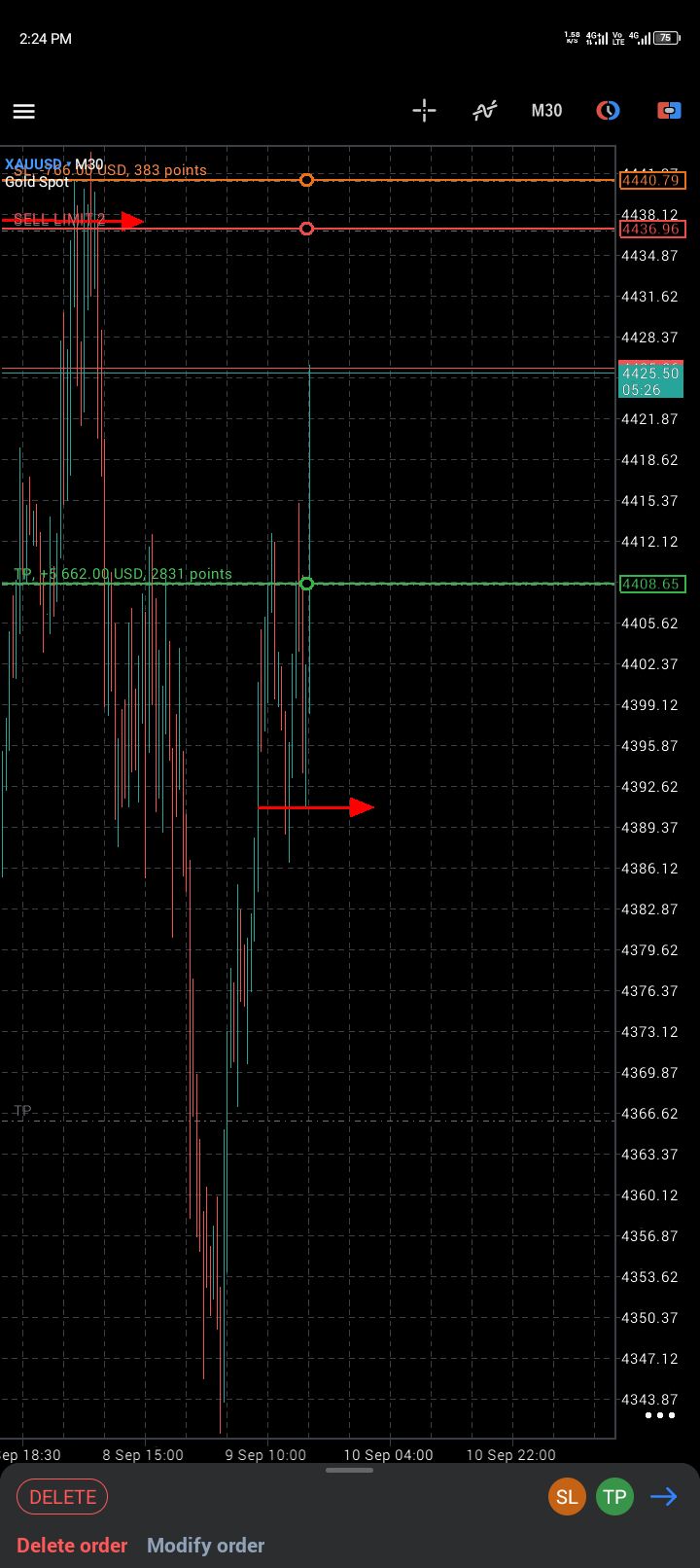Open the indicators list
This screenshot has height=1568, width=700.
[485, 111]
